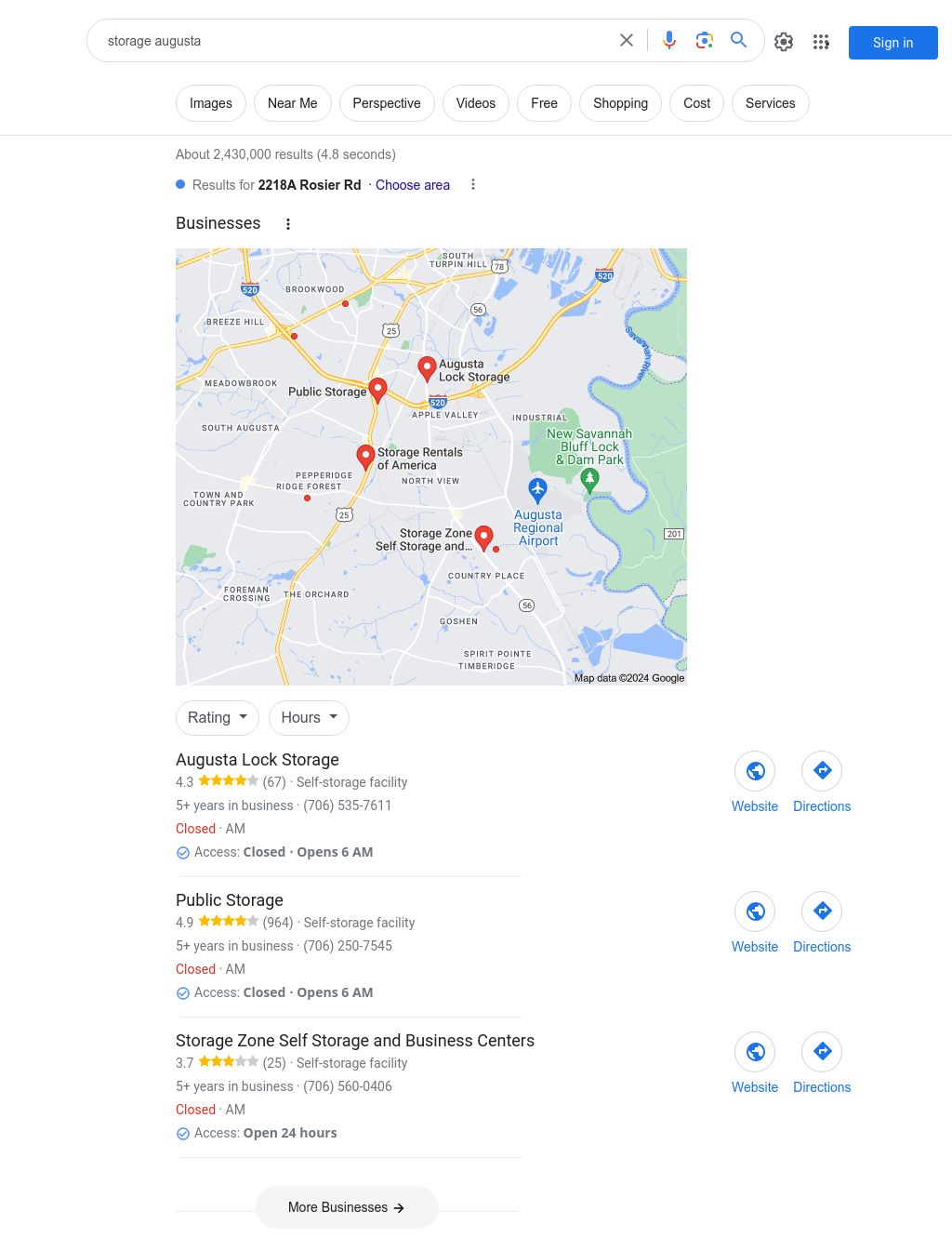The image size is (952, 1251).
Task: Open Businesses section overflow menu
Action: 288,224
